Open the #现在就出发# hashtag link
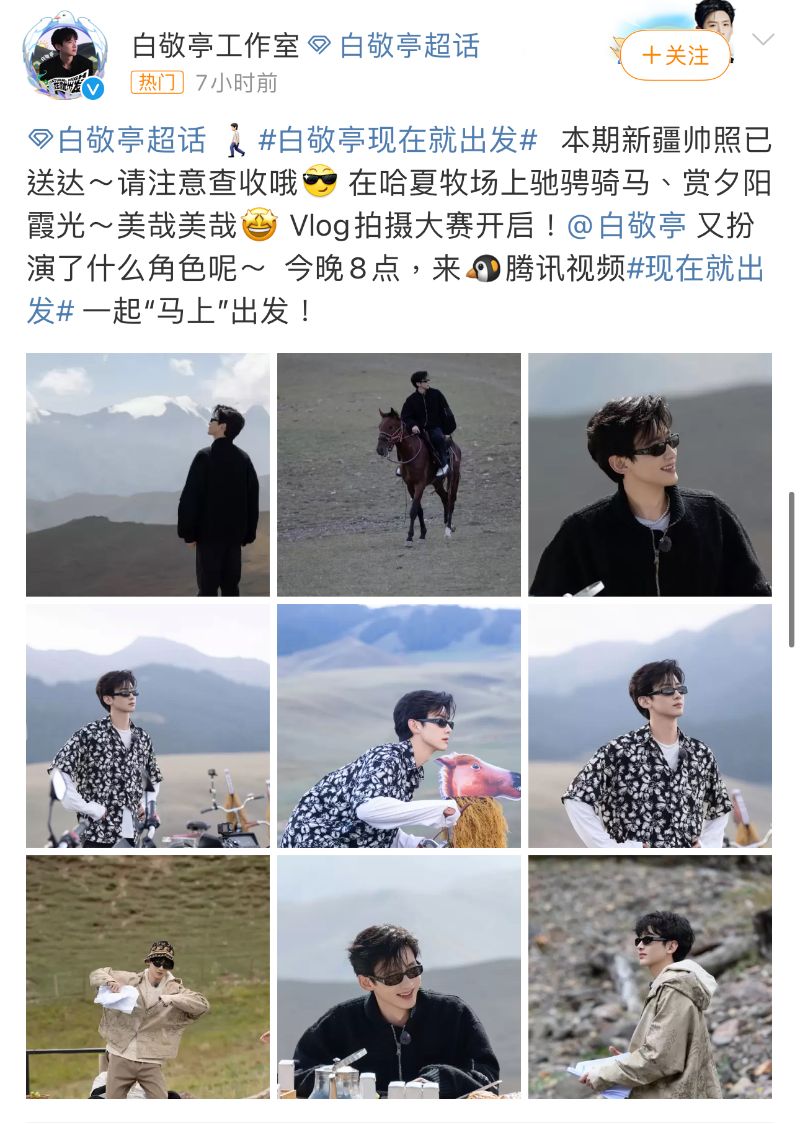 pos(695,269)
